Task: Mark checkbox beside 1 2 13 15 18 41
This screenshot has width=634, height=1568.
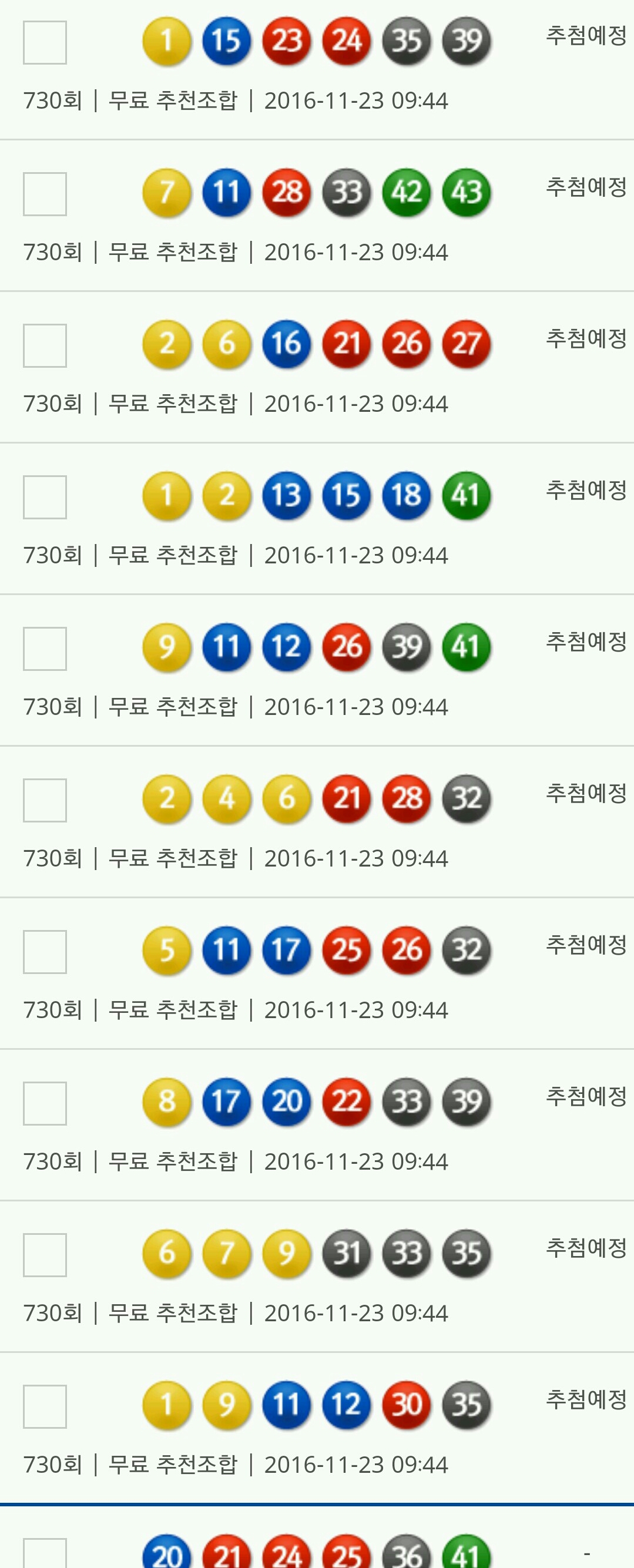Action: click(45, 497)
